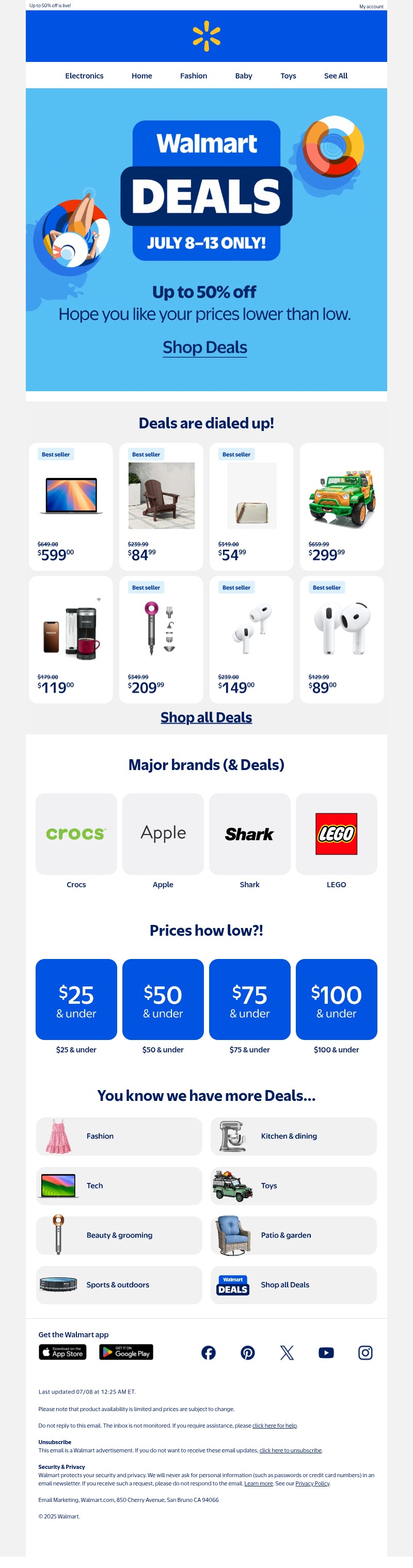
Task: Select the Electronics category
Action: [84, 76]
